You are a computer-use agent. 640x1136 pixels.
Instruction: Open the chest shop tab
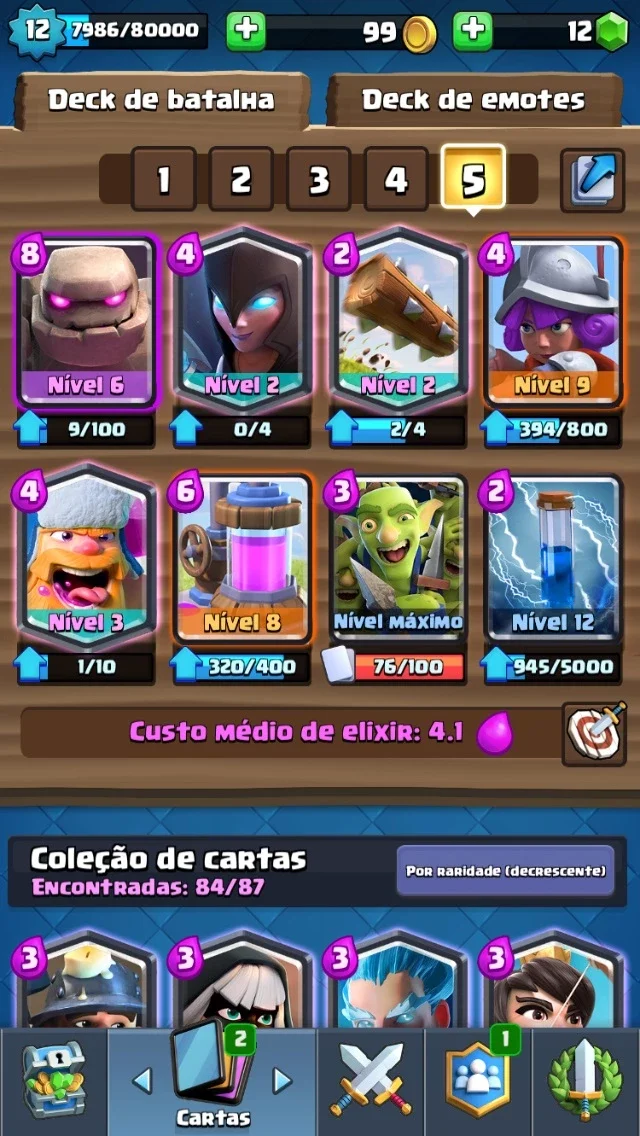[x=54, y=1079]
